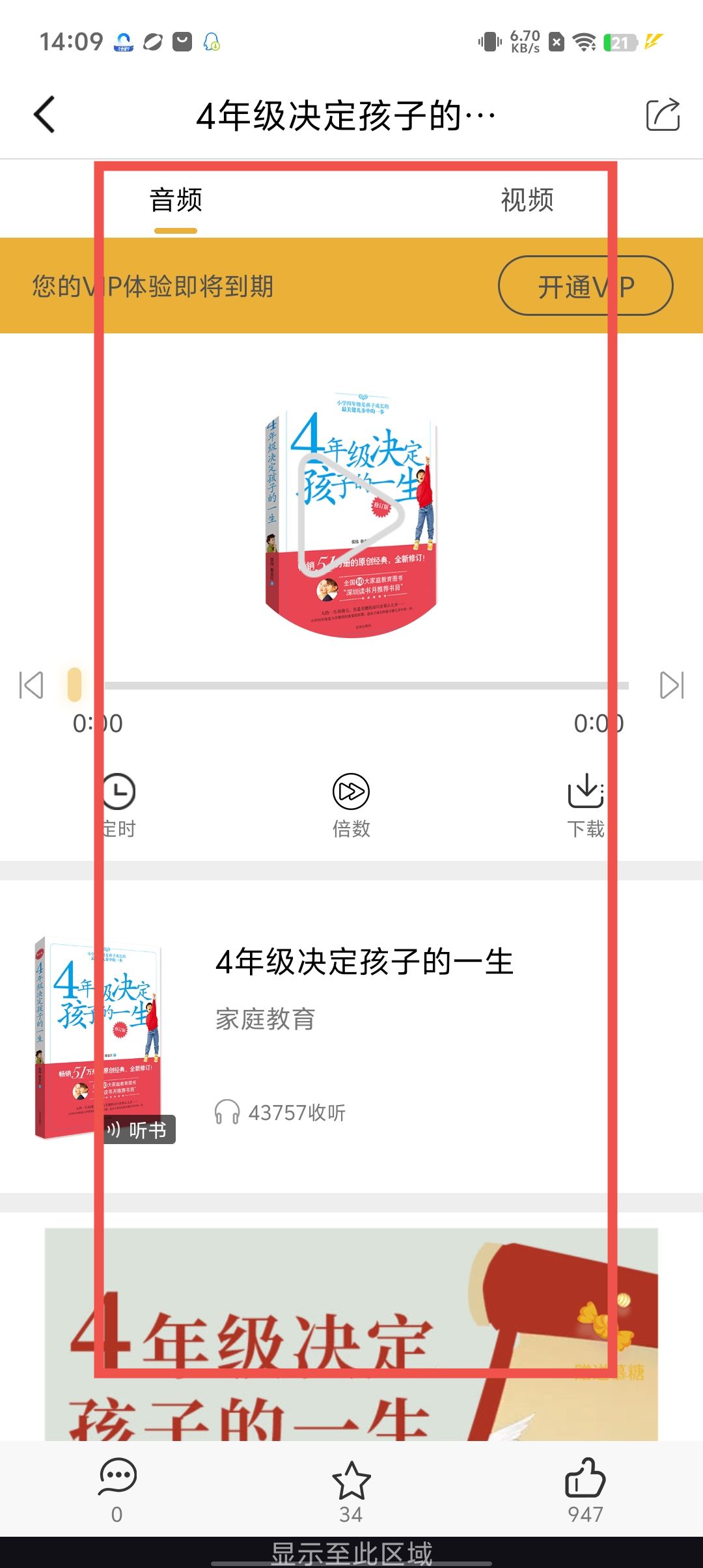The width and height of the screenshot is (703, 1568).
Task: Switch to the 音频 tab
Action: point(176,200)
